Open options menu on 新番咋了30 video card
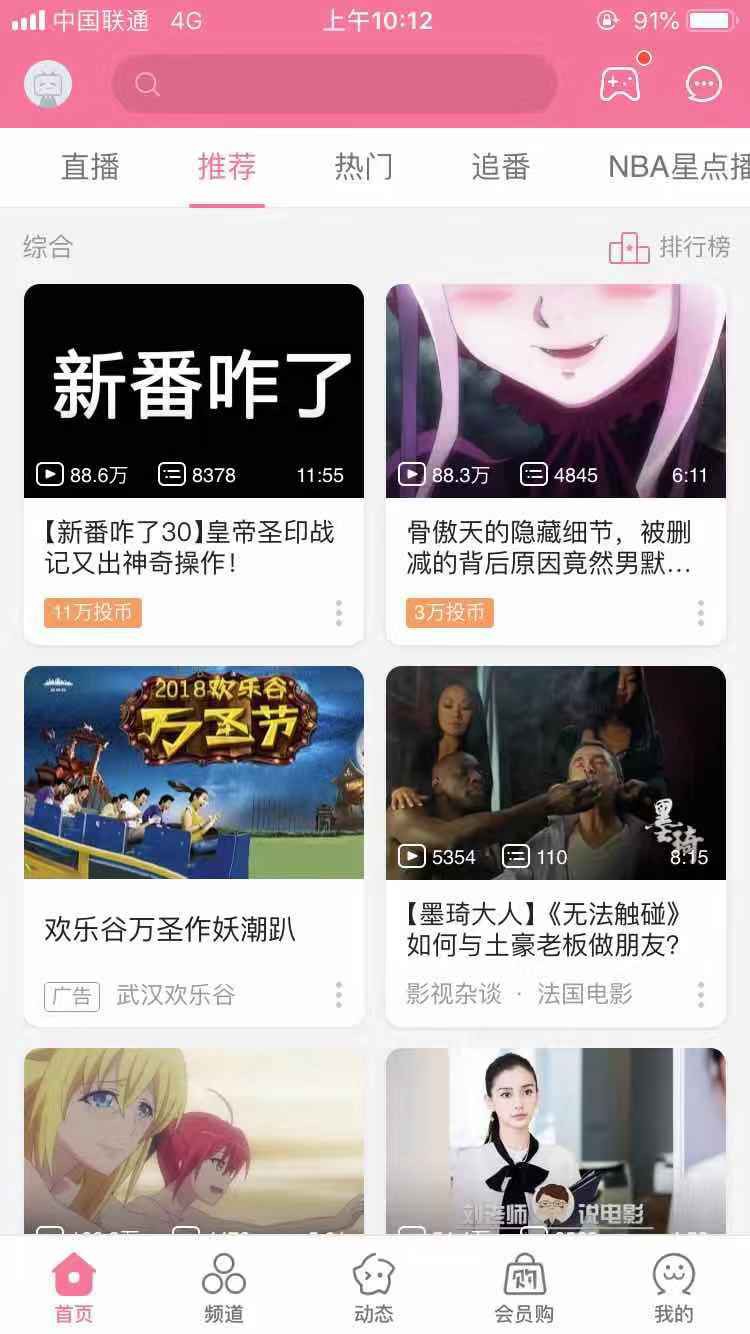Image resolution: width=750 pixels, height=1334 pixels. [x=339, y=613]
